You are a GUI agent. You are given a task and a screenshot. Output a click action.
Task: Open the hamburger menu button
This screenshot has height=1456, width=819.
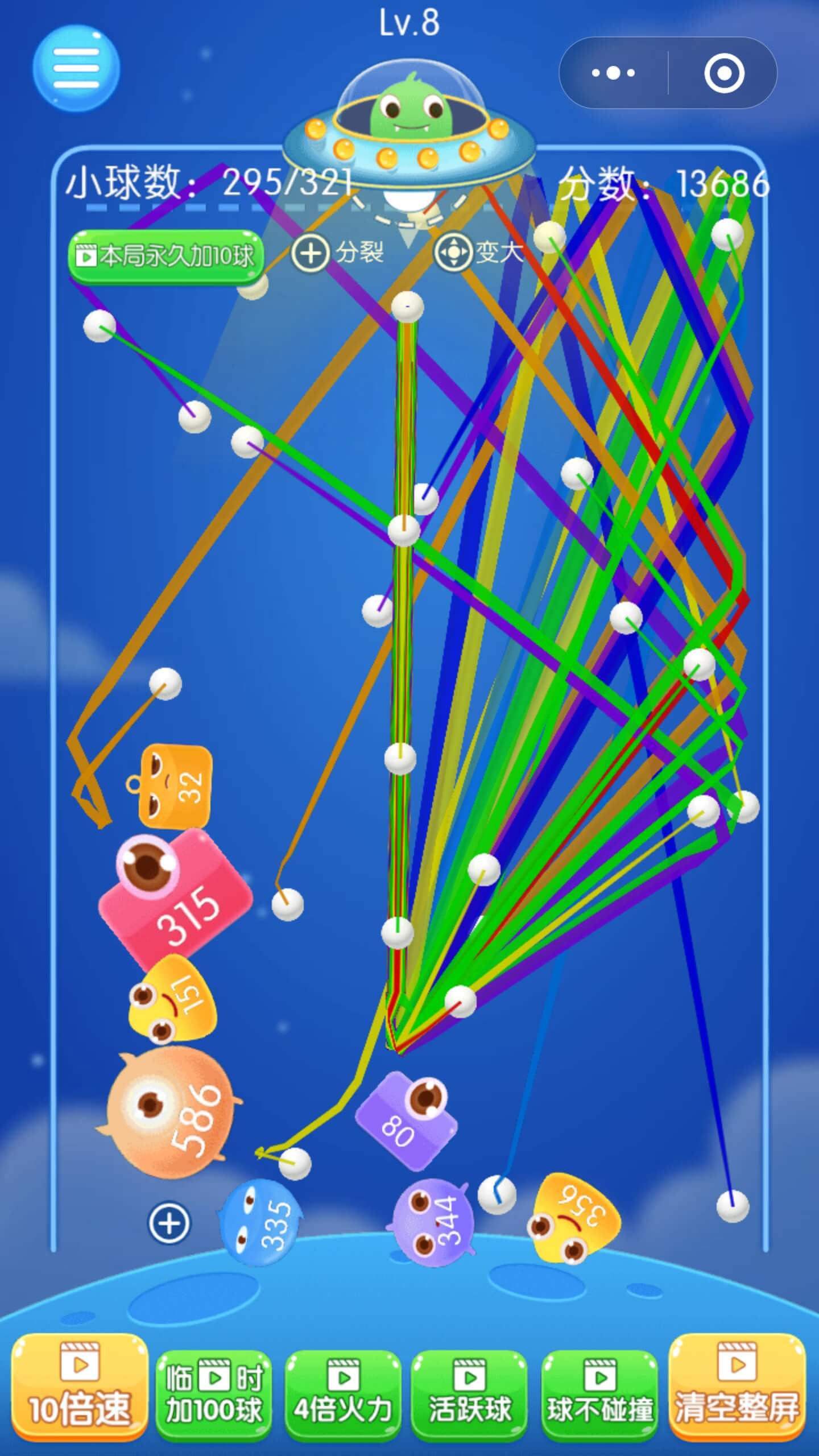76,68
